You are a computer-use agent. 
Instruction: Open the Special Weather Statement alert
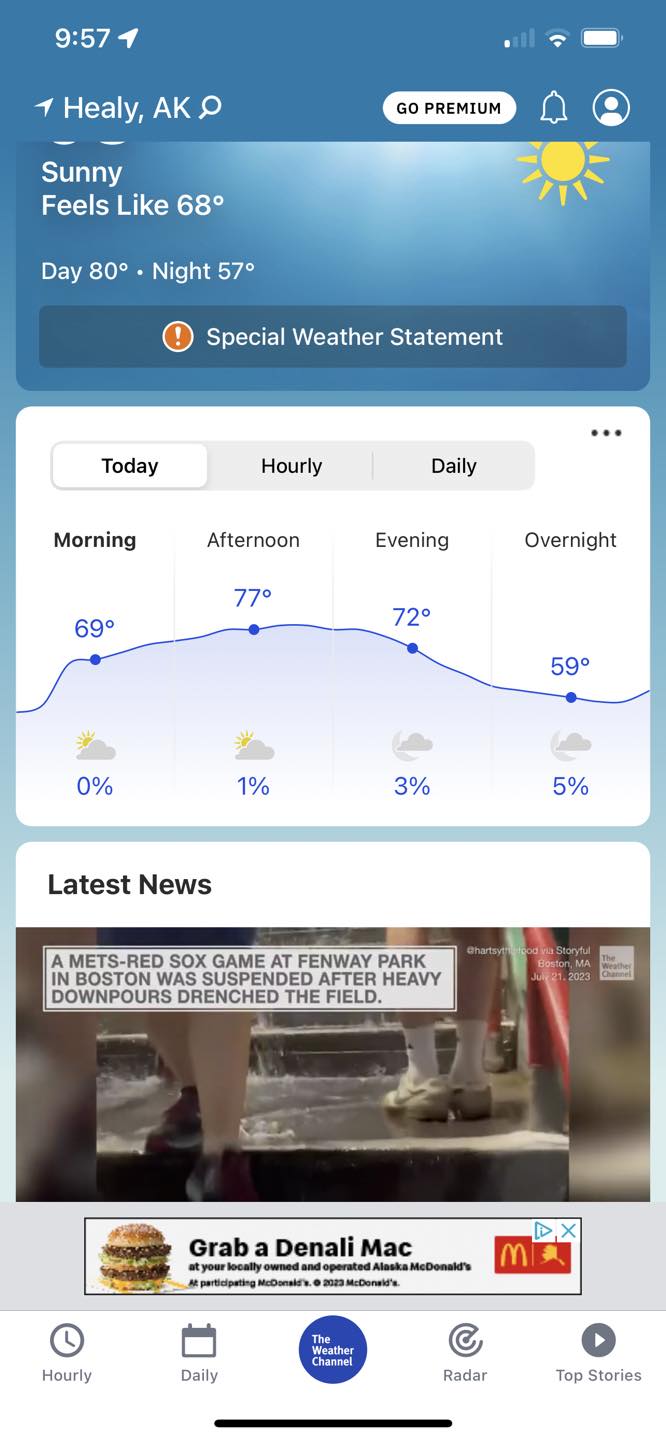(x=333, y=337)
